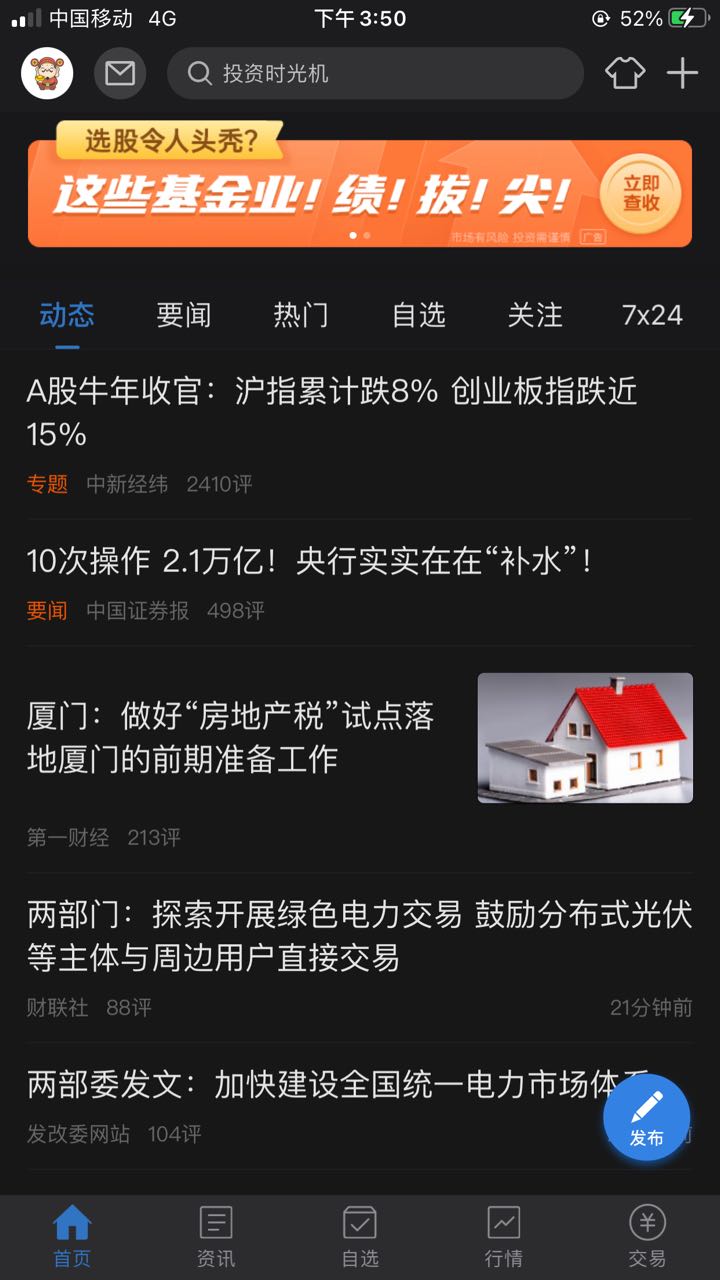Image resolution: width=720 pixels, height=1280 pixels.
Task: Open the skin theme shirt icon
Action: click(x=625, y=73)
